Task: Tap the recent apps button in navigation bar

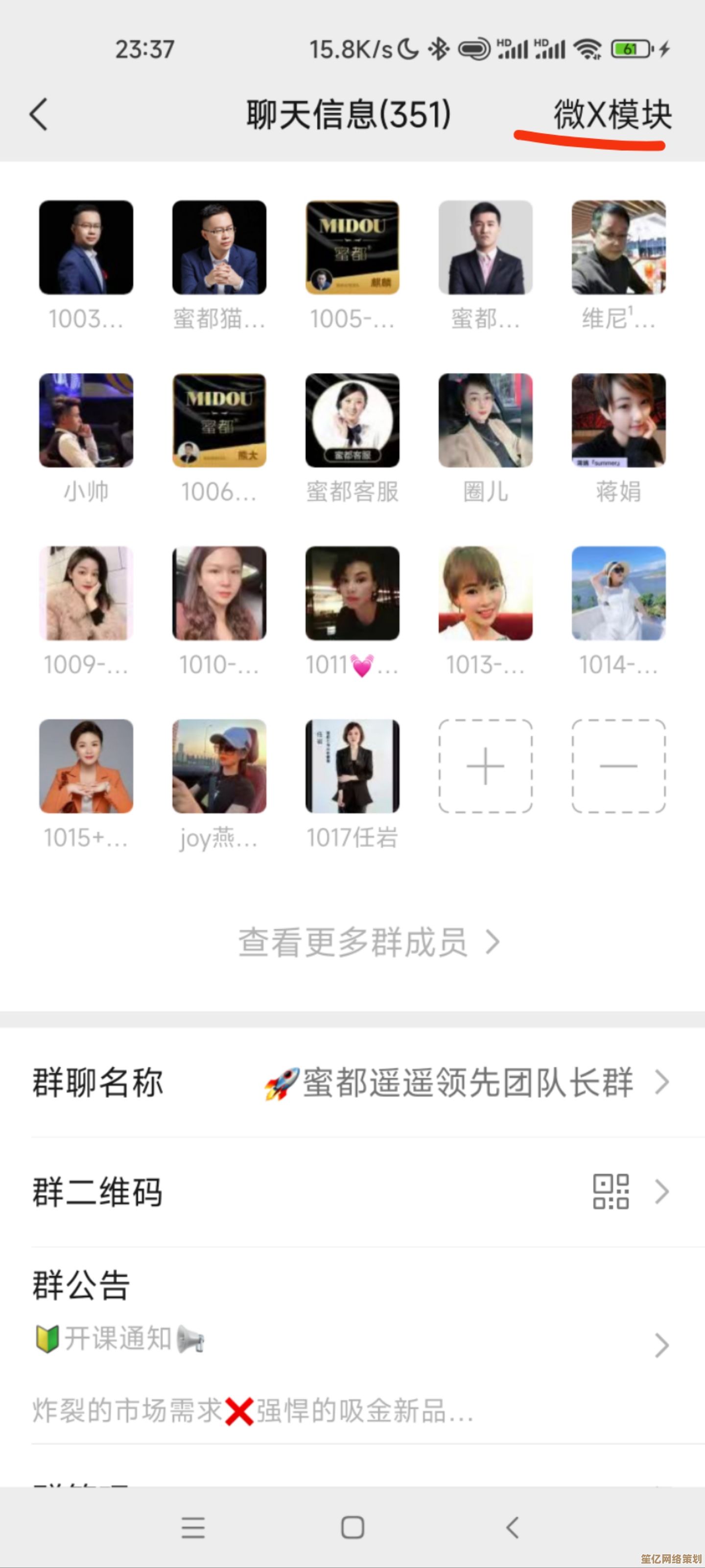Action: pyautogui.click(x=193, y=1529)
